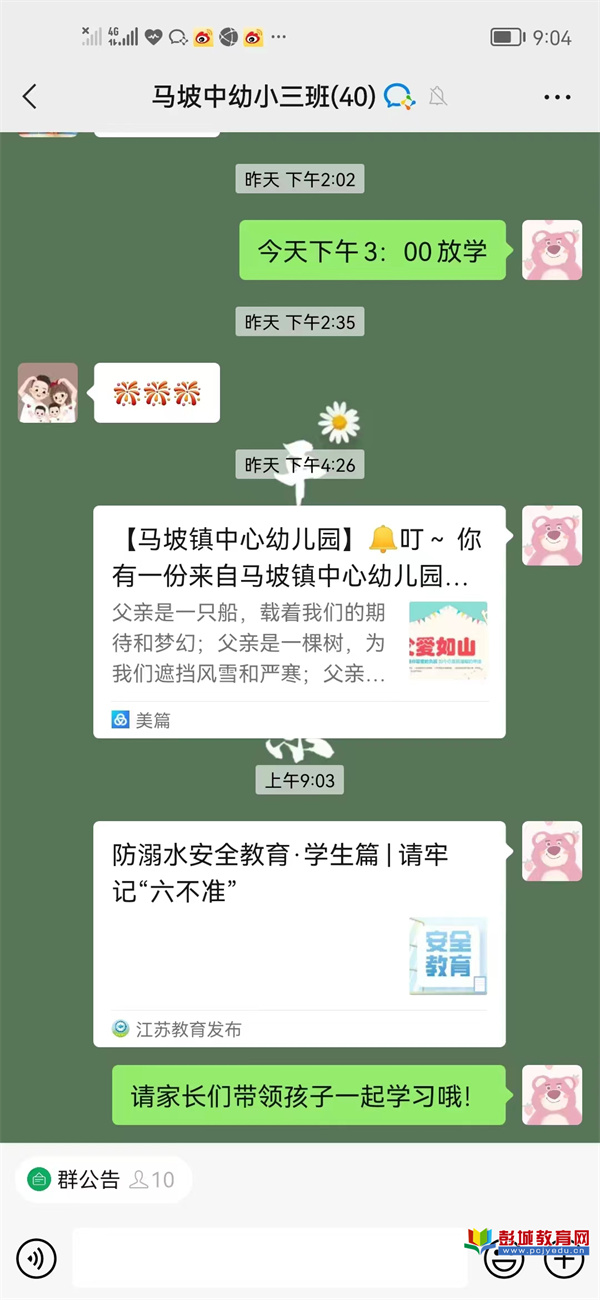The width and height of the screenshot is (600, 1300).
Task: View the family-photo avatar's profile
Action: [x=47, y=393]
